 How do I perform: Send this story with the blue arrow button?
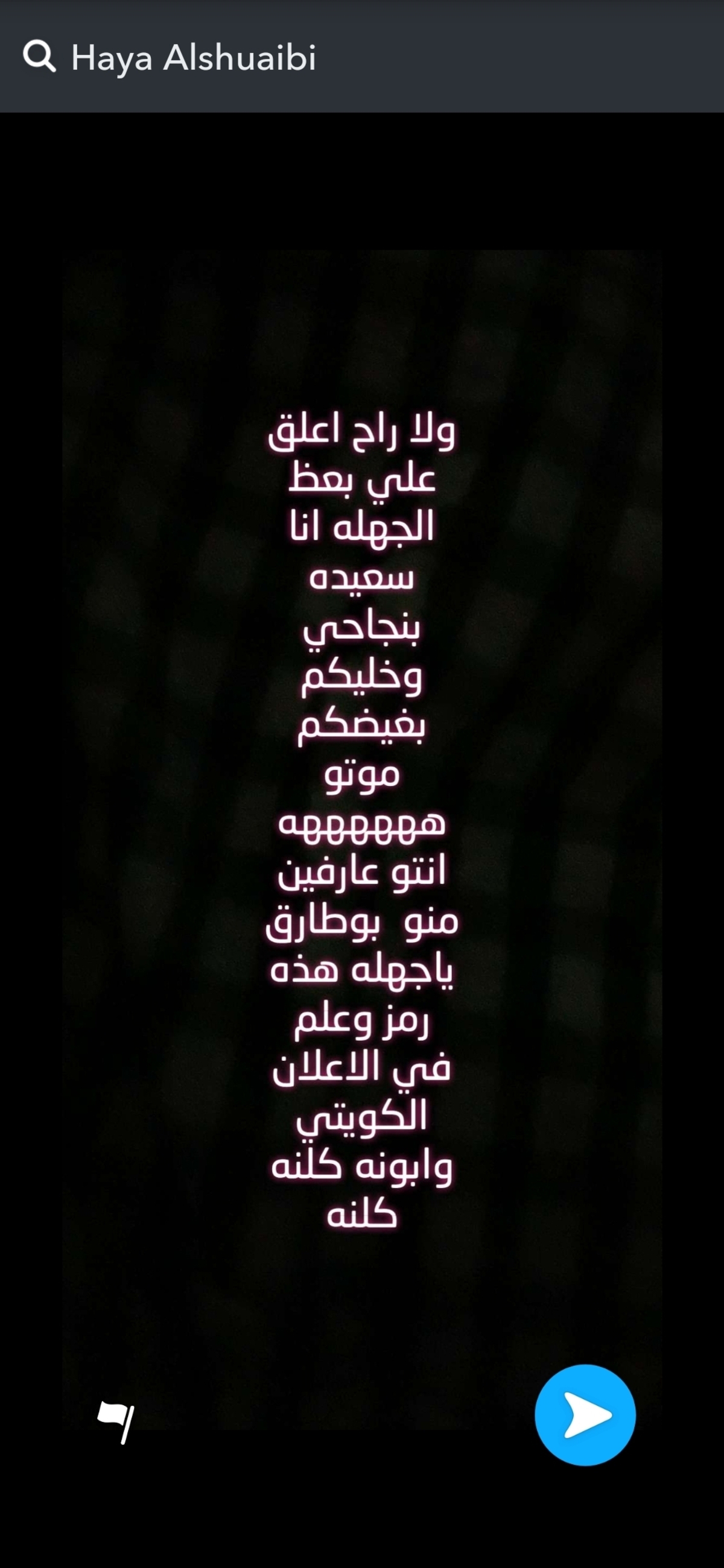[x=585, y=1415]
